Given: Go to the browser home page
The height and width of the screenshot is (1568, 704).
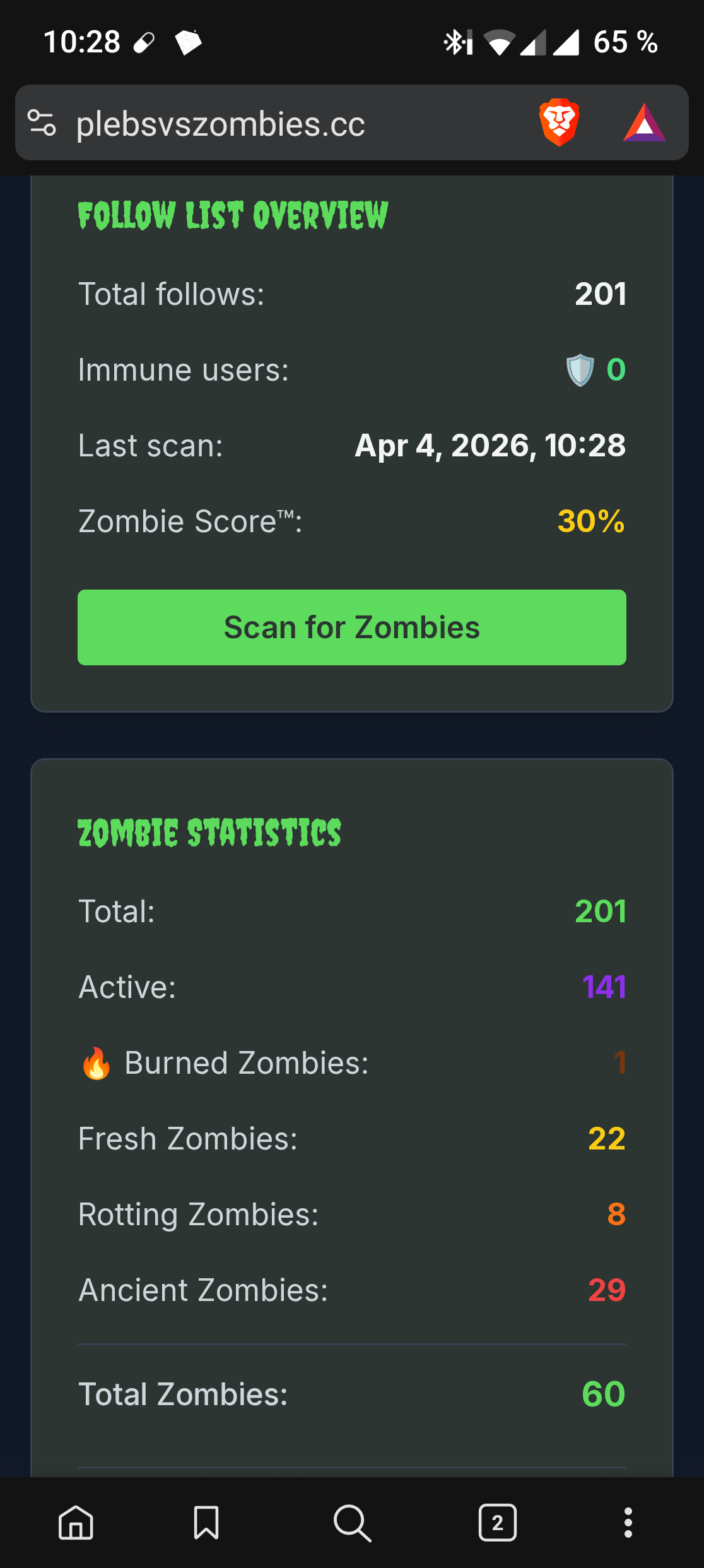Looking at the screenshot, I should 76,1523.
